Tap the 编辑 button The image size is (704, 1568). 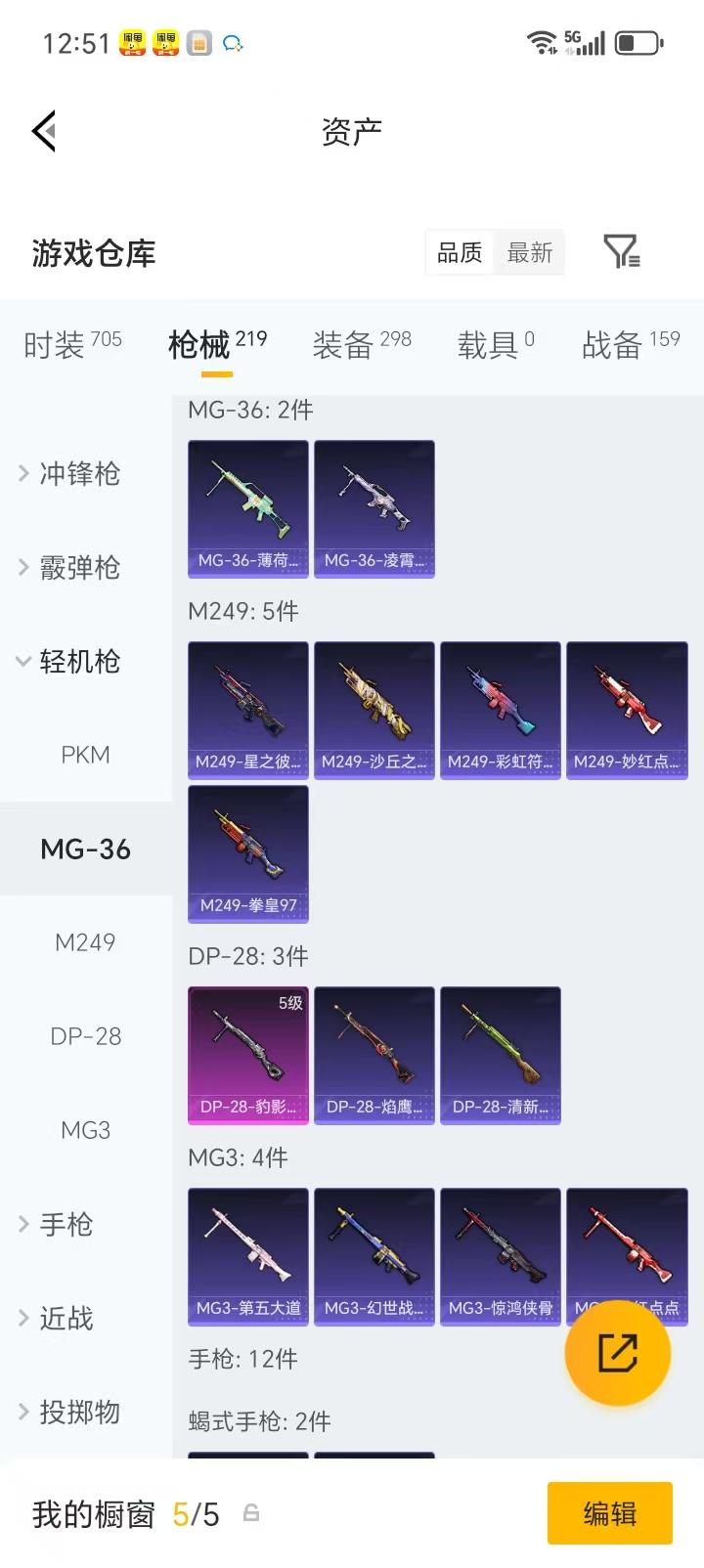[x=609, y=1512]
